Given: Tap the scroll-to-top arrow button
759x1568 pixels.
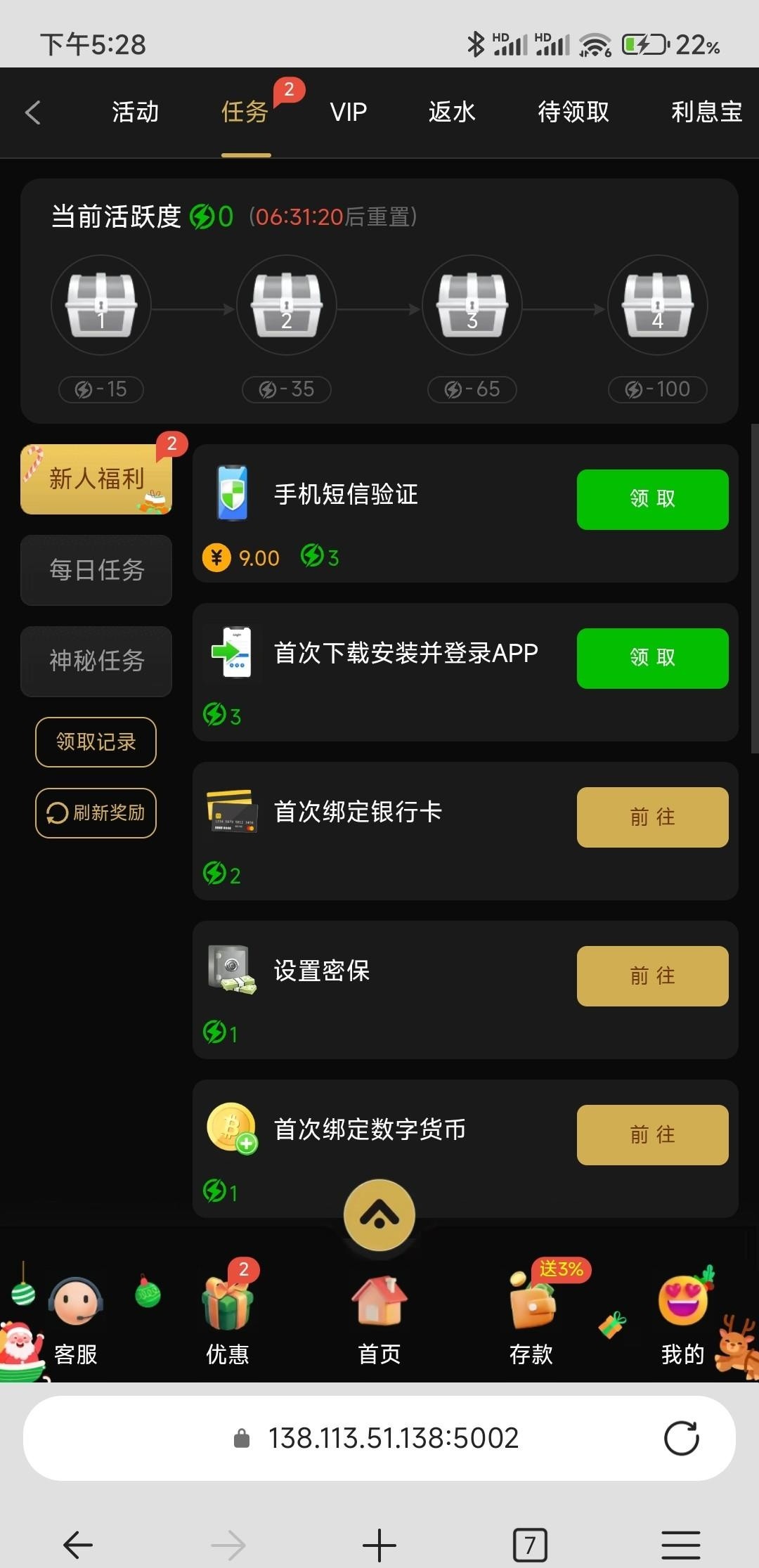Looking at the screenshot, I should [x=379, y=1215].
